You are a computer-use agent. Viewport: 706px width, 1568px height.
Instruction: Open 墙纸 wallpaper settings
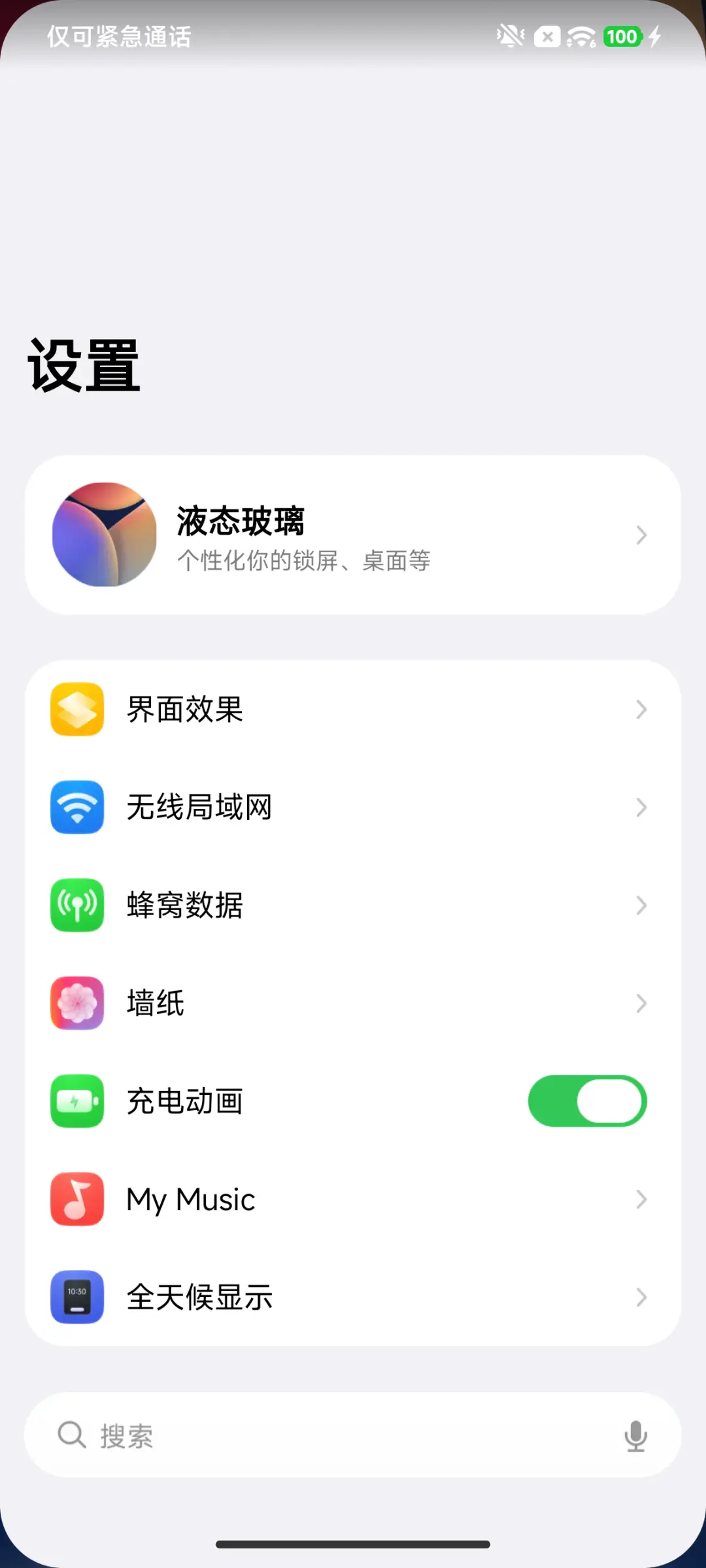tap(353, 1004)
